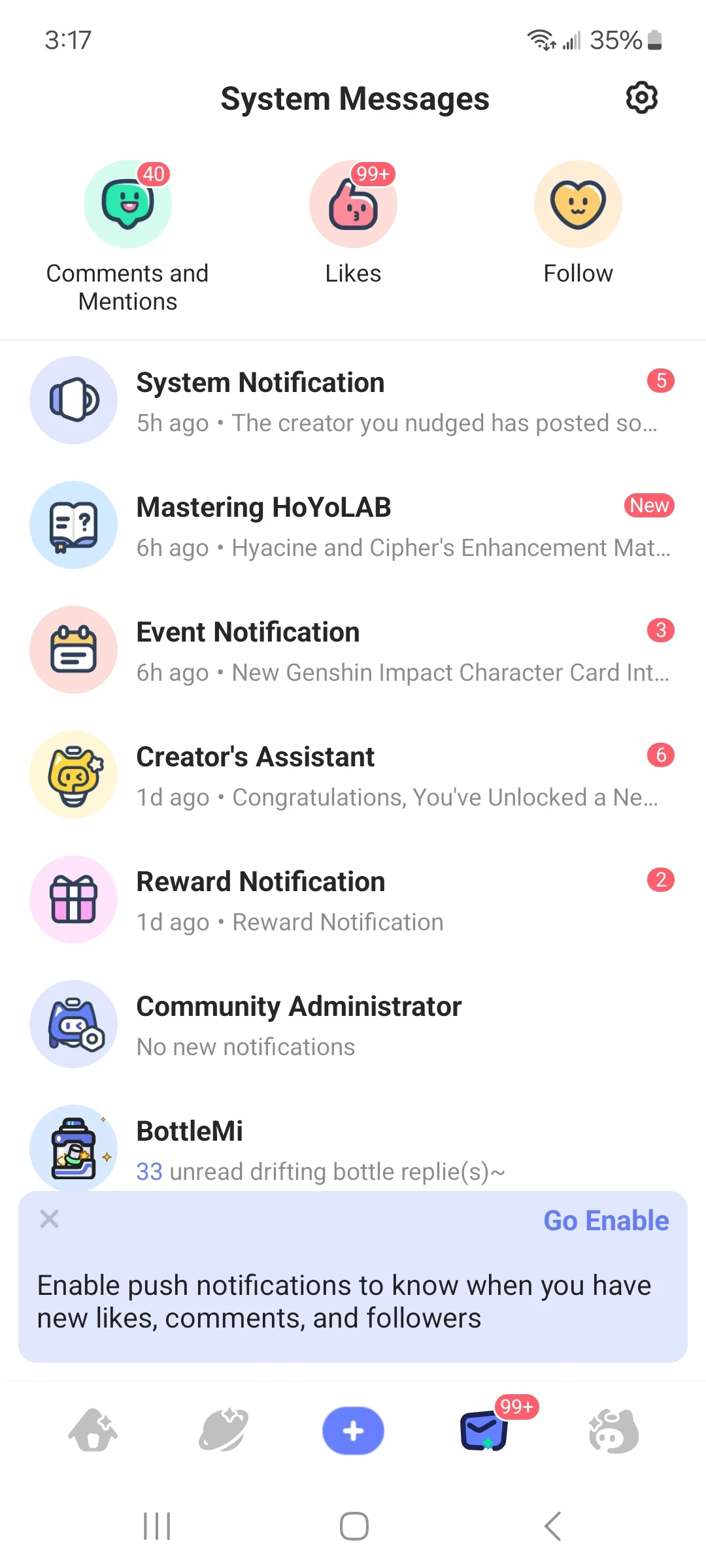Go back using system back button
Screen dimensions: 706x1568
click(x=552, y=1526)
